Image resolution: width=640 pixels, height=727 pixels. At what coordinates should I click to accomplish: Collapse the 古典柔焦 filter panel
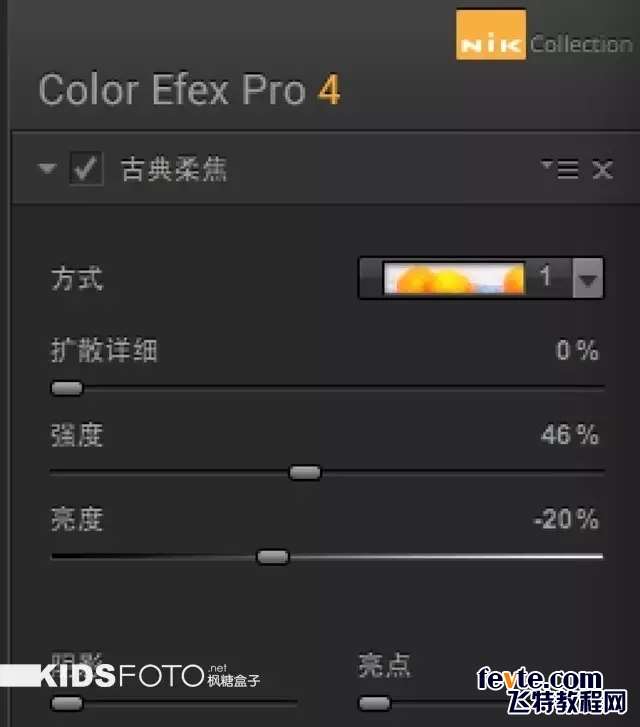pyautogui.click(x=46, y=169)
